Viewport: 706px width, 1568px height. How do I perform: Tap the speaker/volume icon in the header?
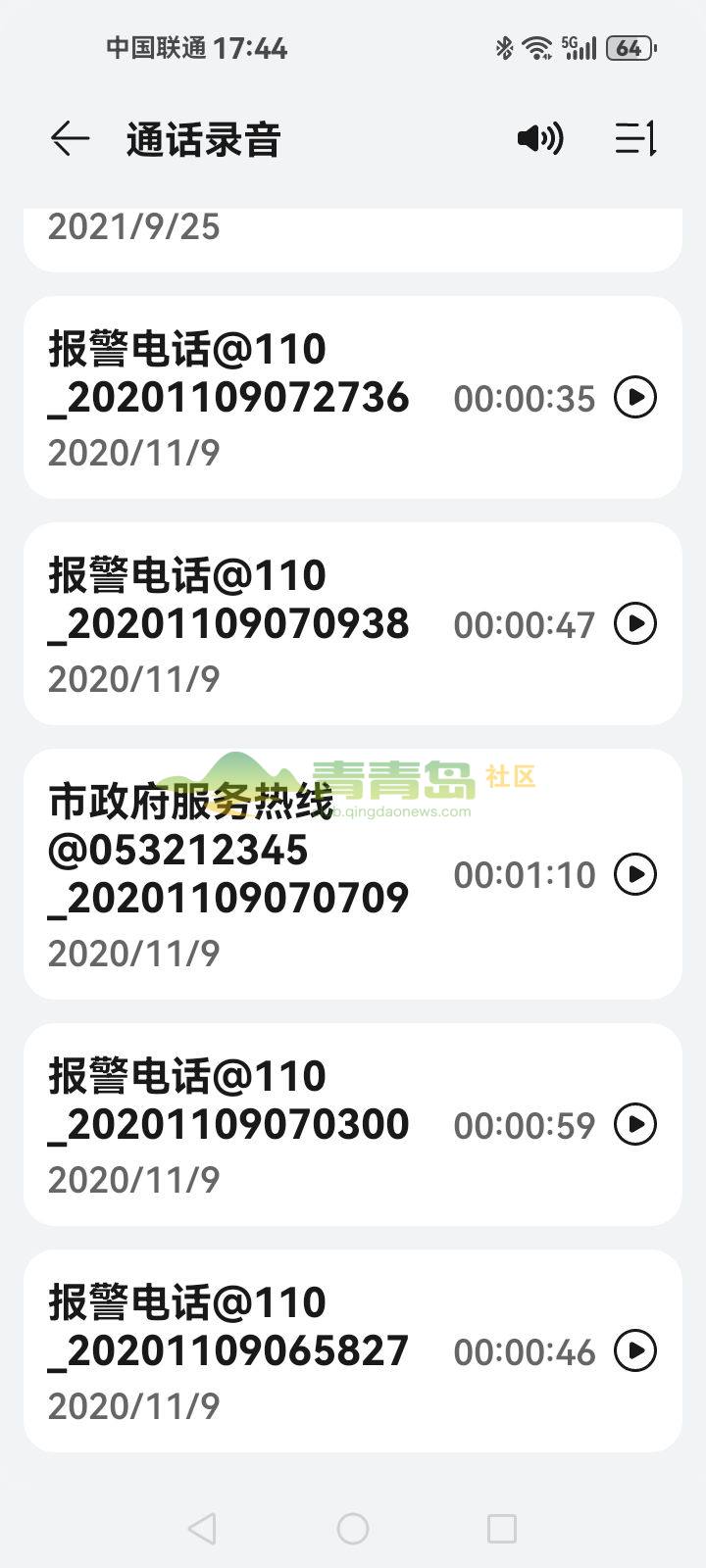540,139
